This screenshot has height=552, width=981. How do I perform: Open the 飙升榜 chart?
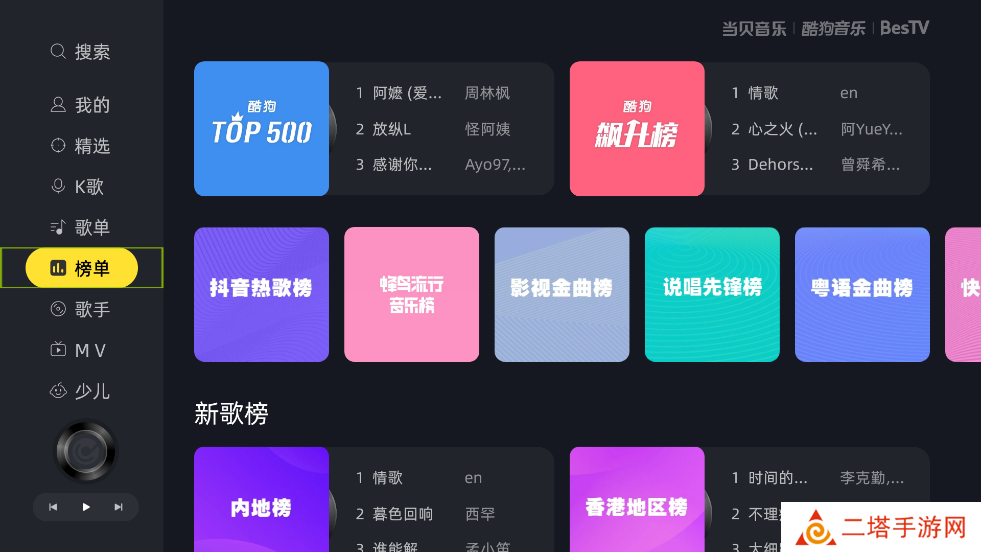pyautogui.click(x=637, y=129)
